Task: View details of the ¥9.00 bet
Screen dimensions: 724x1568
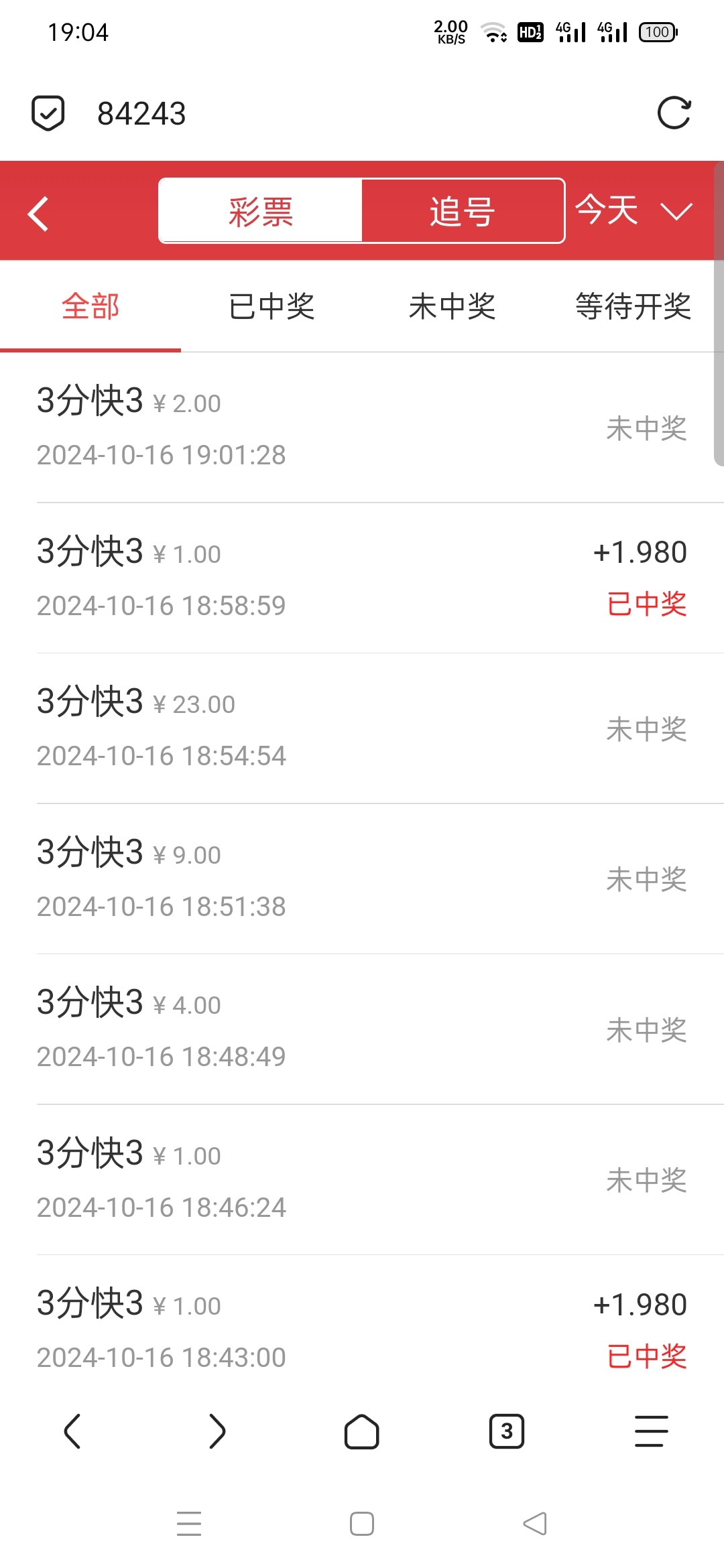Action: [362, 878]
